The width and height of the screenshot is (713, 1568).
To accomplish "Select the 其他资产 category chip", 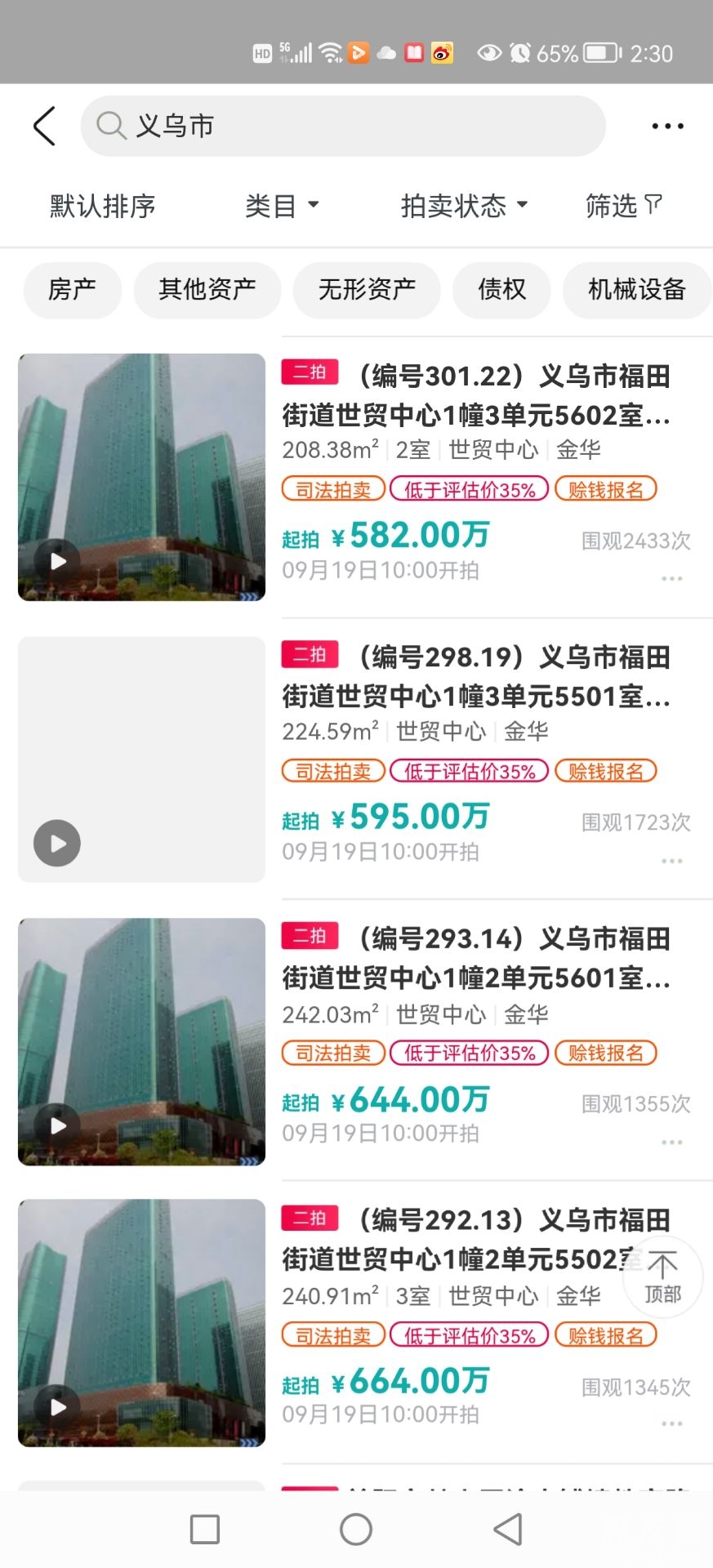I will pyautogui.click(x=207, y=290).
